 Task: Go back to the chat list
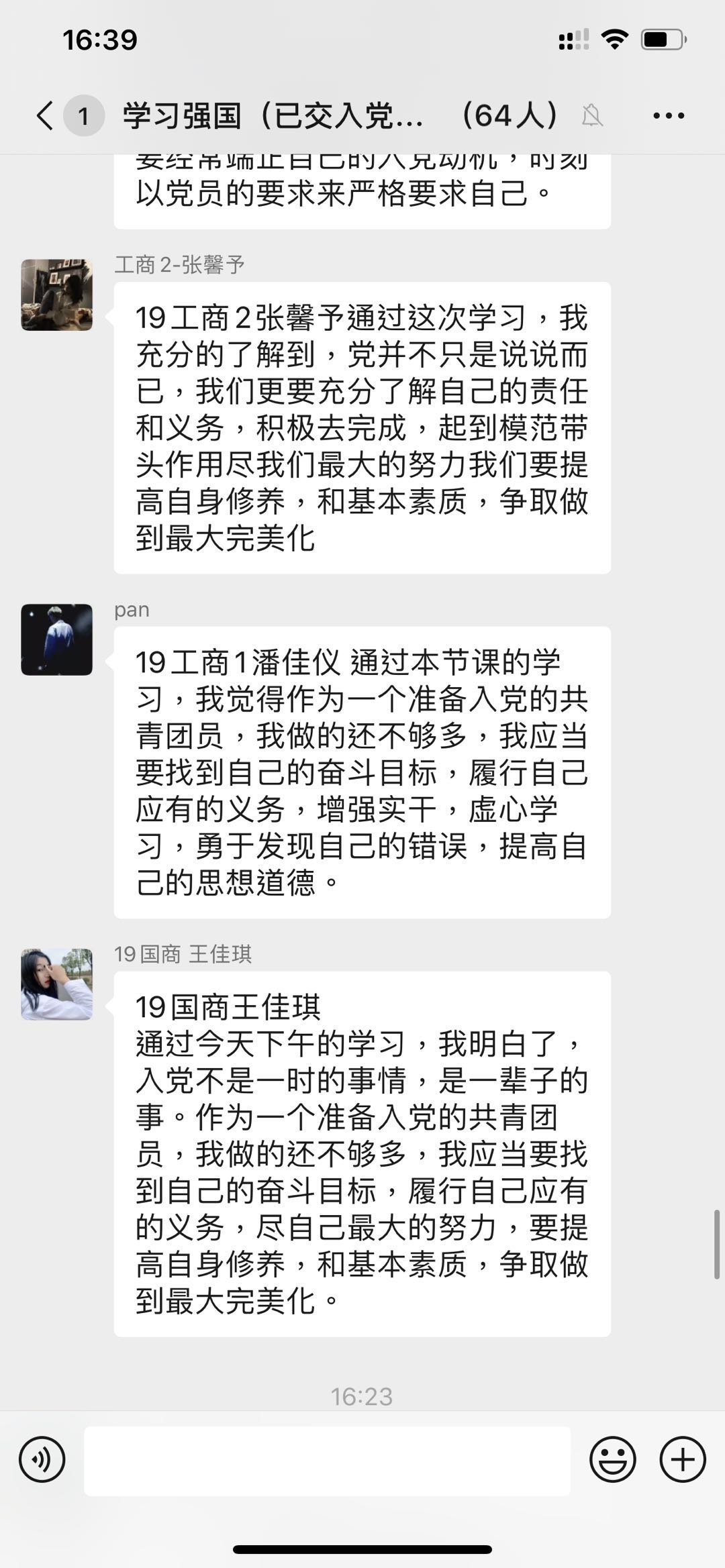(x=45, y=115)
